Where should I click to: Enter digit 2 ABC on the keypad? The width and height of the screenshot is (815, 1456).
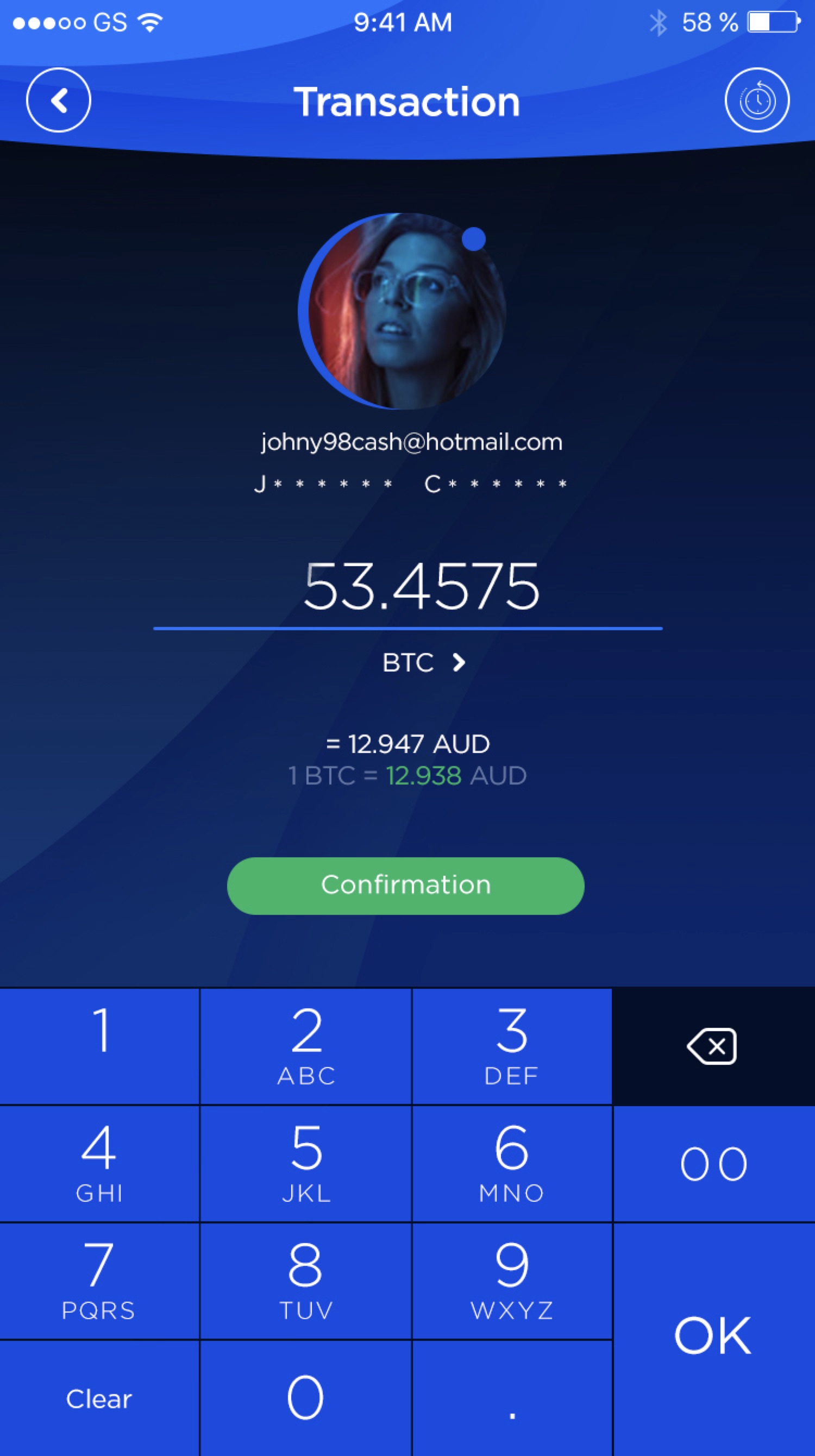point(306,1046)
